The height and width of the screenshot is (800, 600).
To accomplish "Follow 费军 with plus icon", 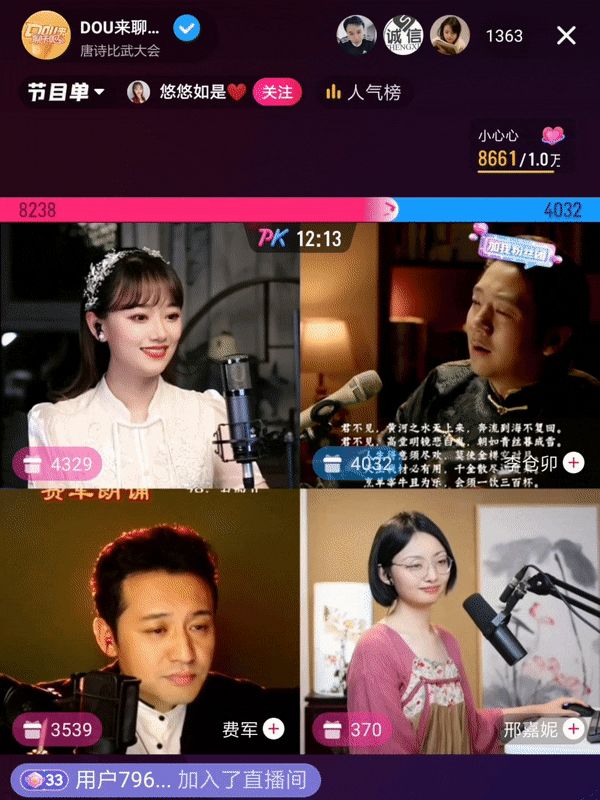I will (x=273, y=730).
